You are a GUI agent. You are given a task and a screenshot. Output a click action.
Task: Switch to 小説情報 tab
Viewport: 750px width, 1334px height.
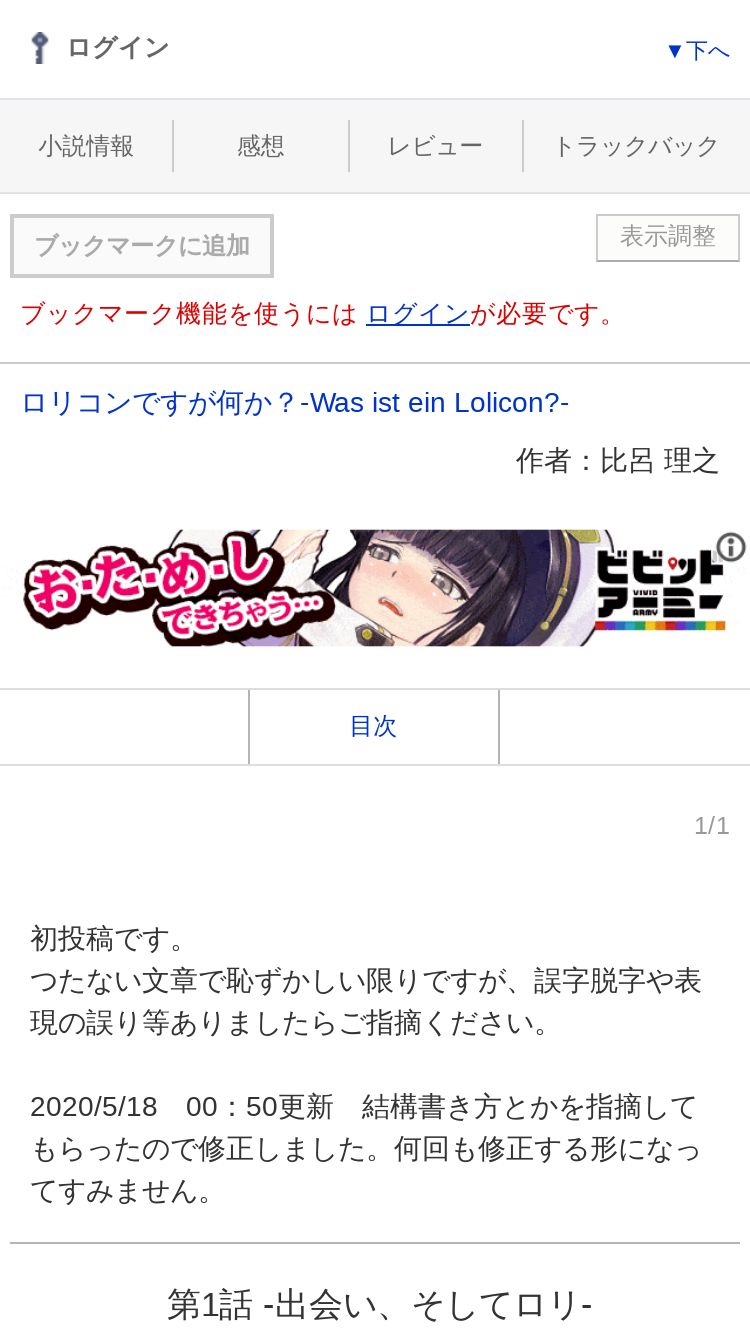[86, 146]
